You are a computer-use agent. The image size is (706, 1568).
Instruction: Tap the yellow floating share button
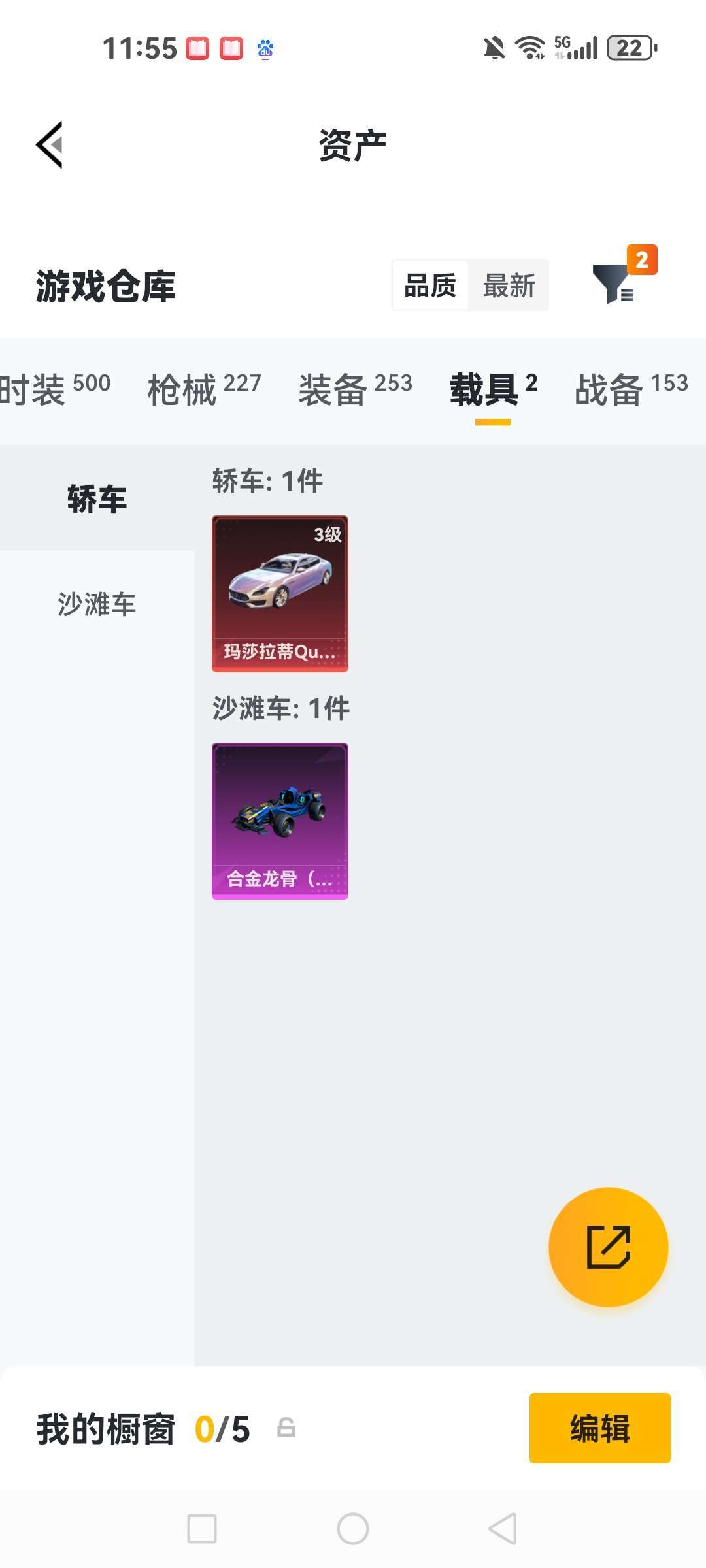point(608,1247)
